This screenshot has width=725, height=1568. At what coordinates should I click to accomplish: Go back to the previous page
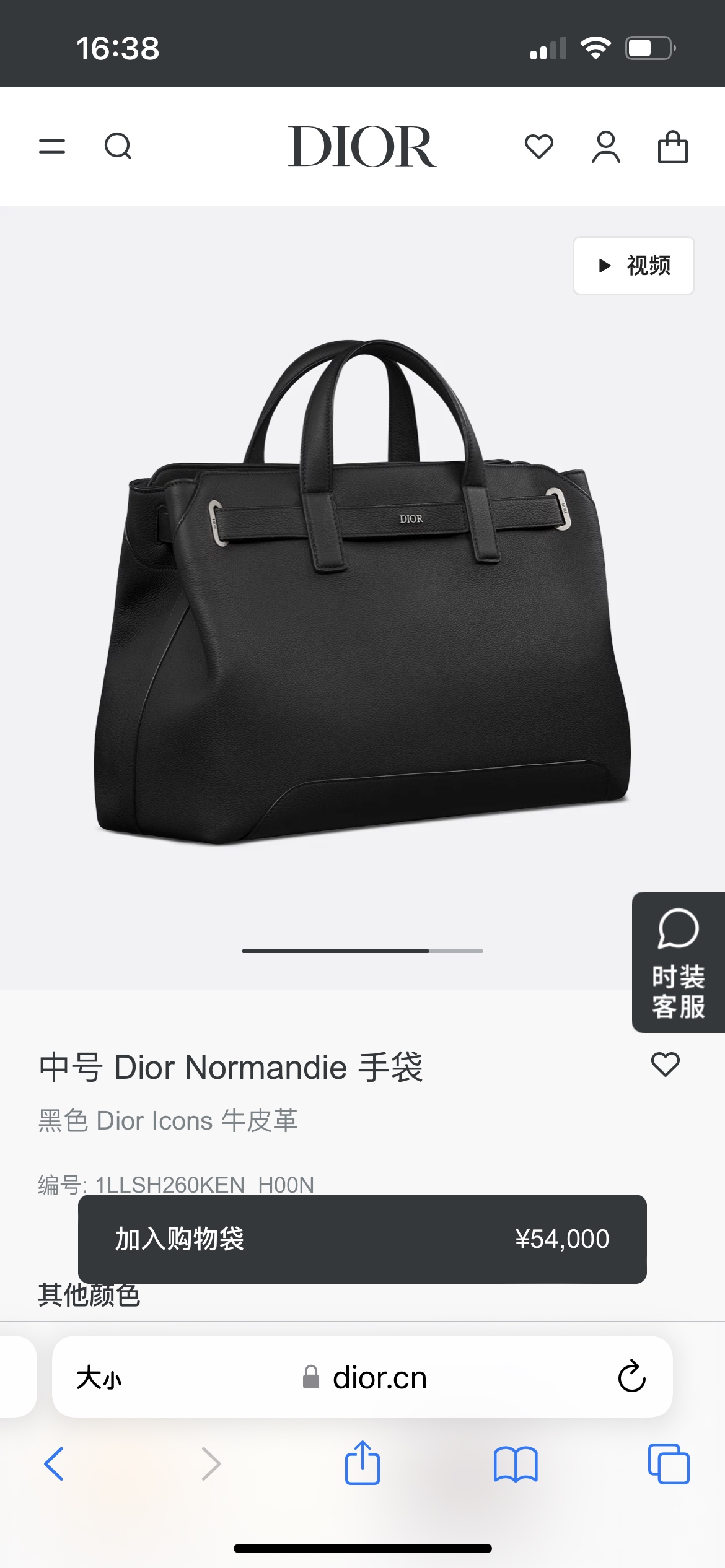click(x=55, y=1464)
